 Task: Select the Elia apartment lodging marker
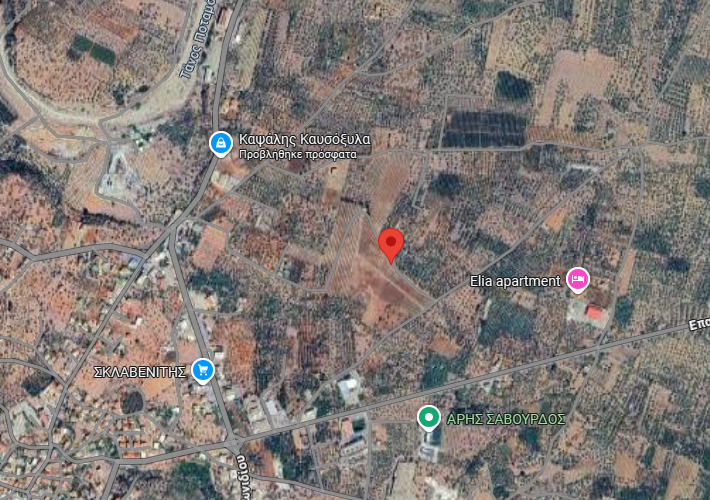pos(577,279)
